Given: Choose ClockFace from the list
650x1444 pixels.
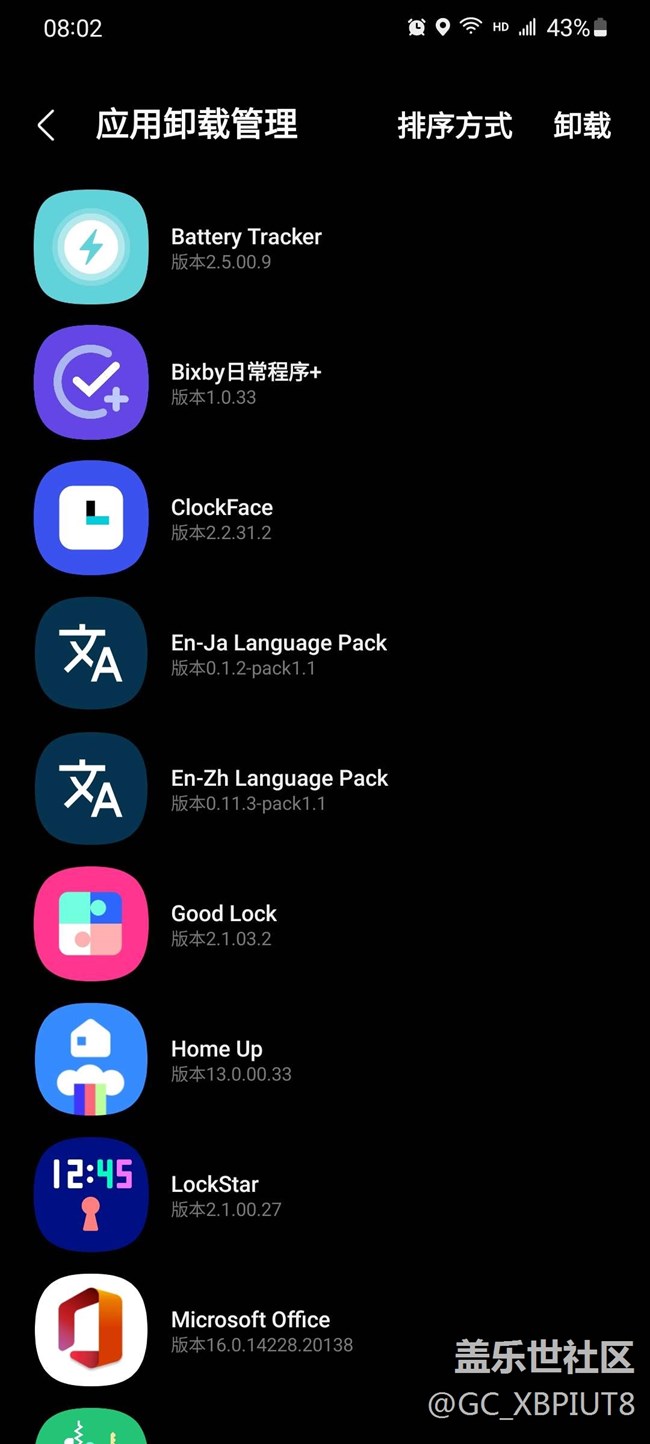Looking at the screenshot, I should click(x=325, y=518).
